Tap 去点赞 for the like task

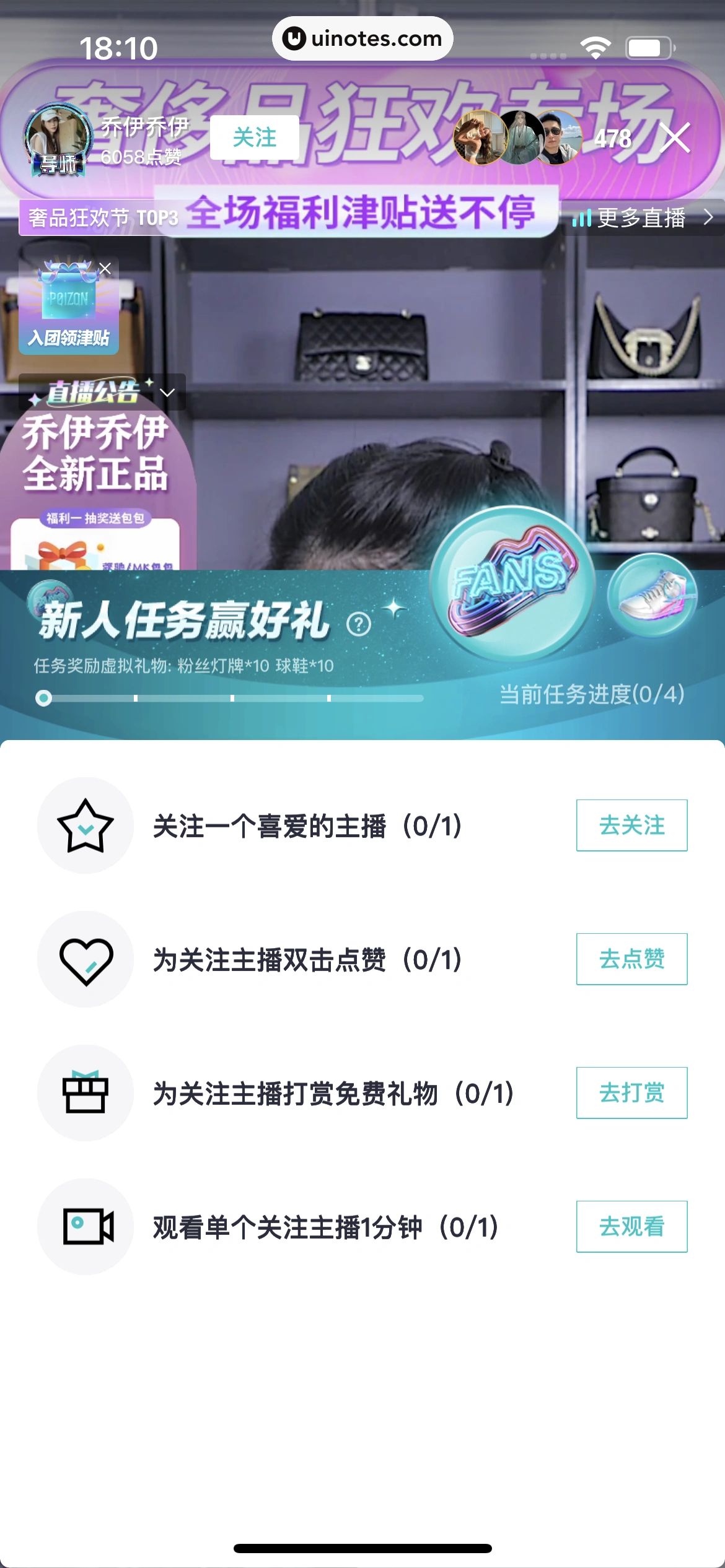point(631,959)
